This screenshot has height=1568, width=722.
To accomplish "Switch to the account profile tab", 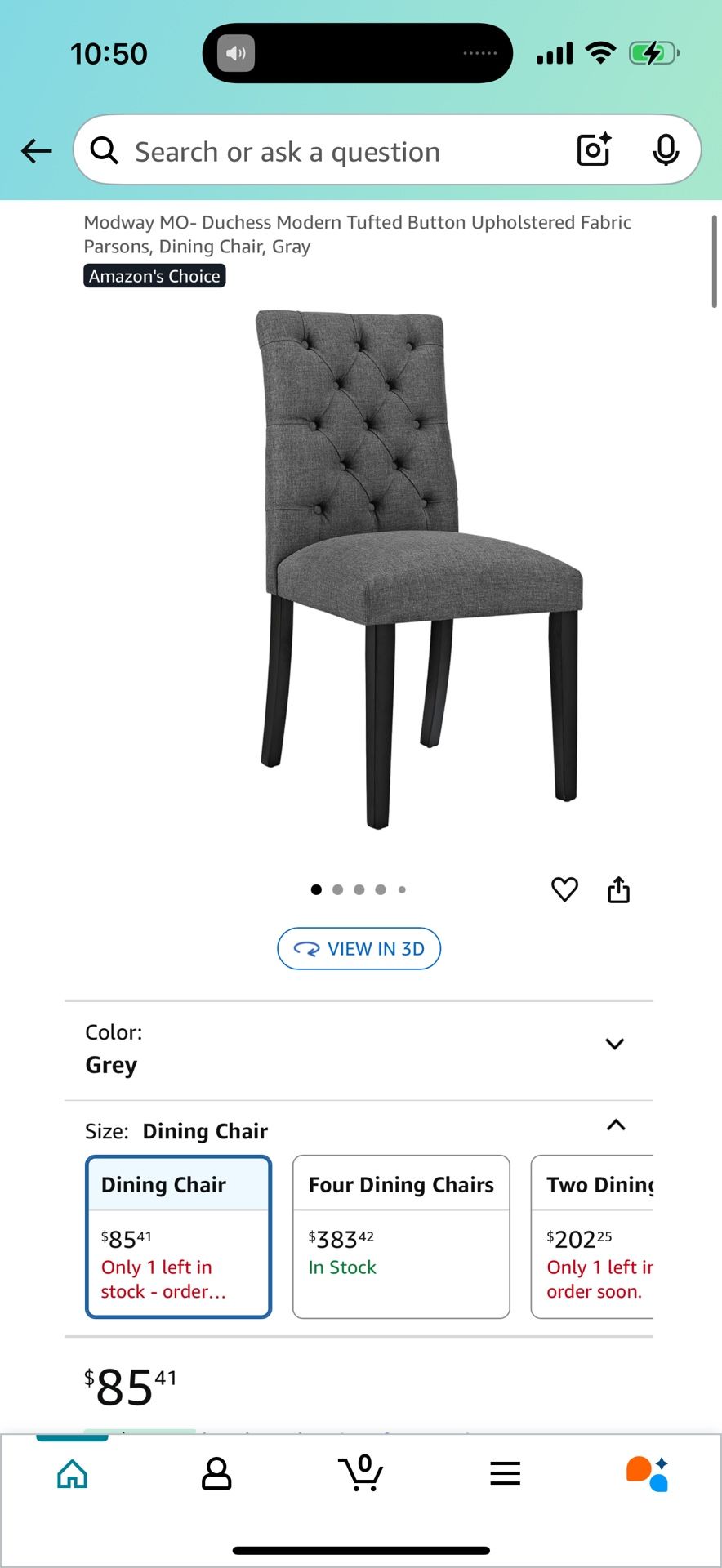I will coord(216,1474).
